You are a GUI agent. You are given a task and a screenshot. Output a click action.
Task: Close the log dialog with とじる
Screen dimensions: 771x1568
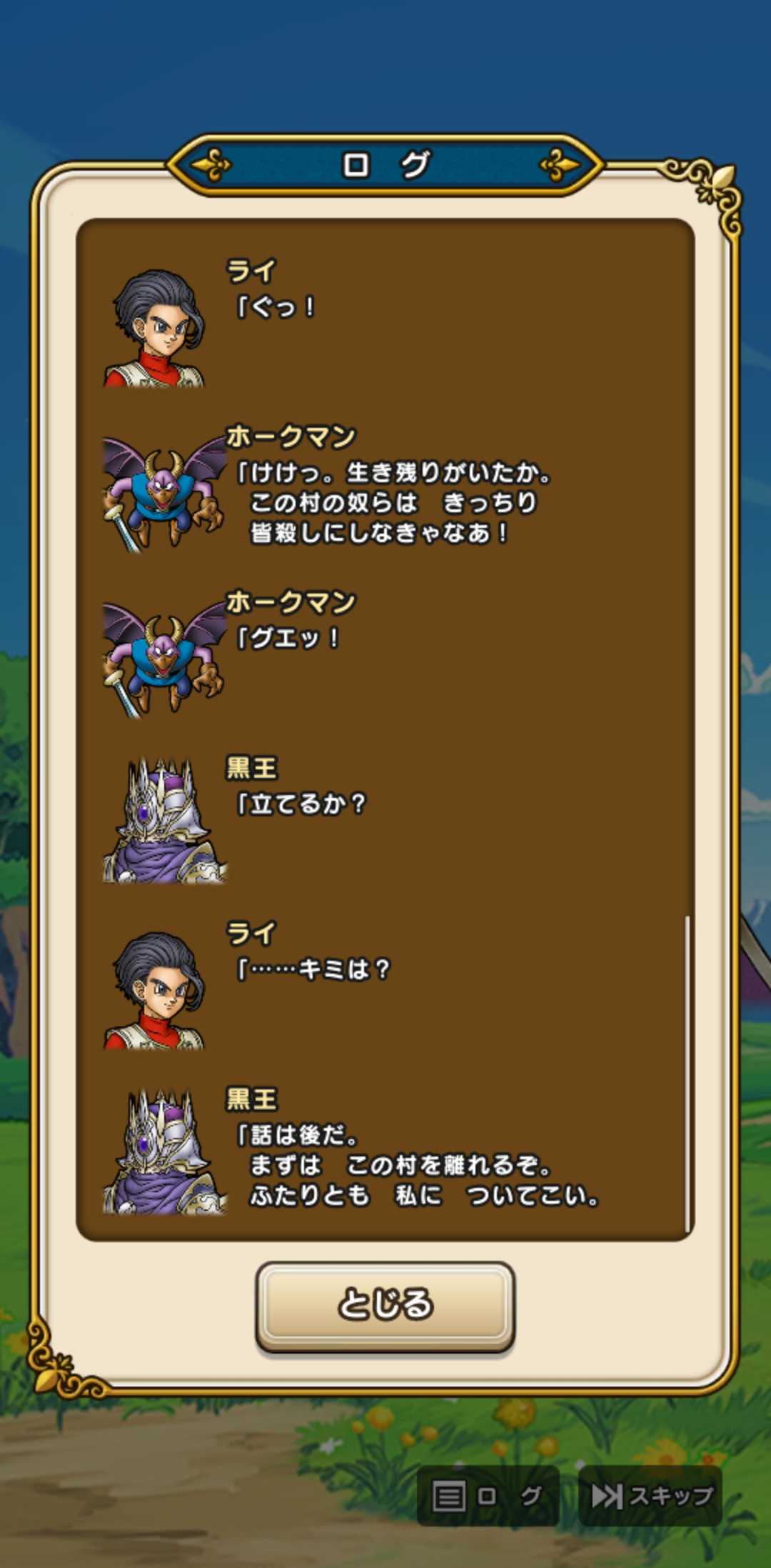click(x=385, y=1306)
